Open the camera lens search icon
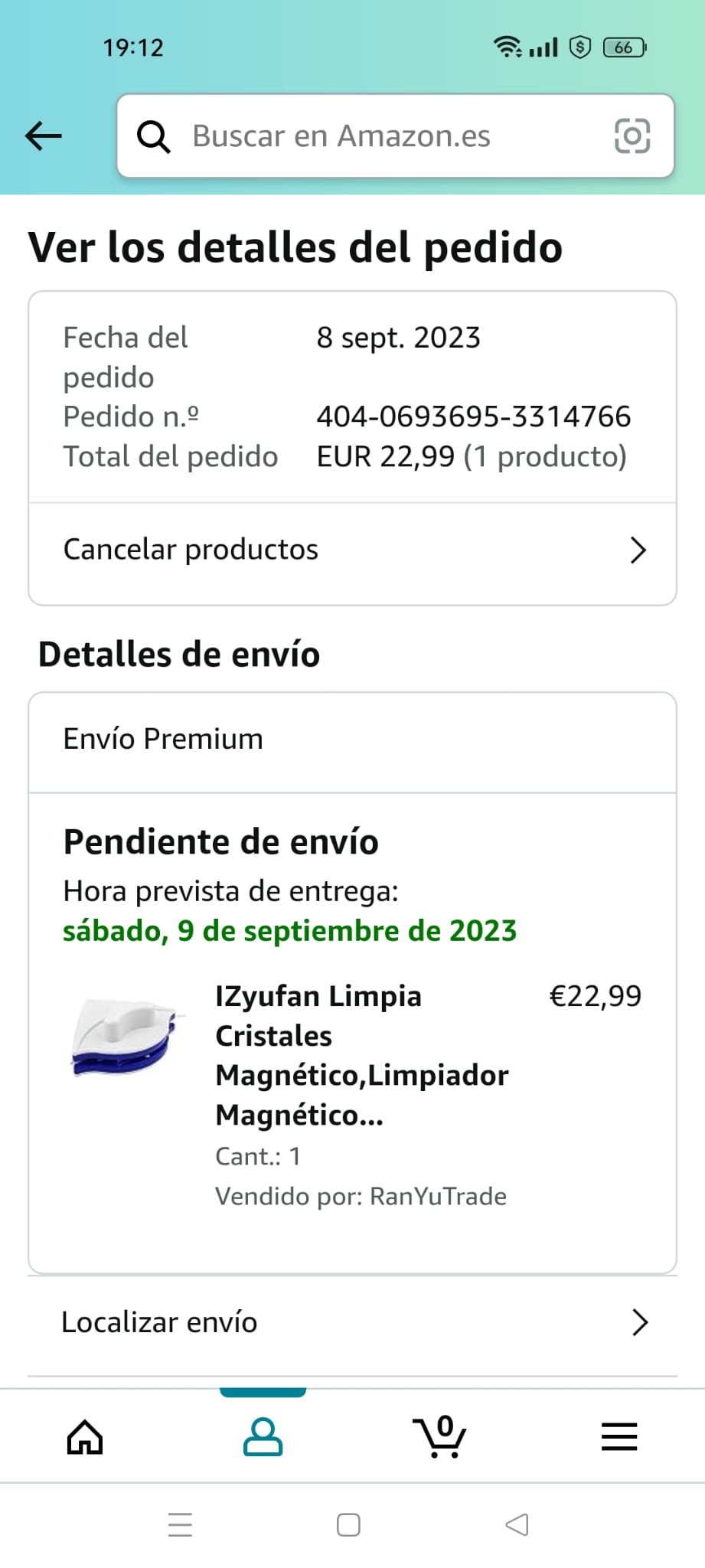 tap(632, 136)
